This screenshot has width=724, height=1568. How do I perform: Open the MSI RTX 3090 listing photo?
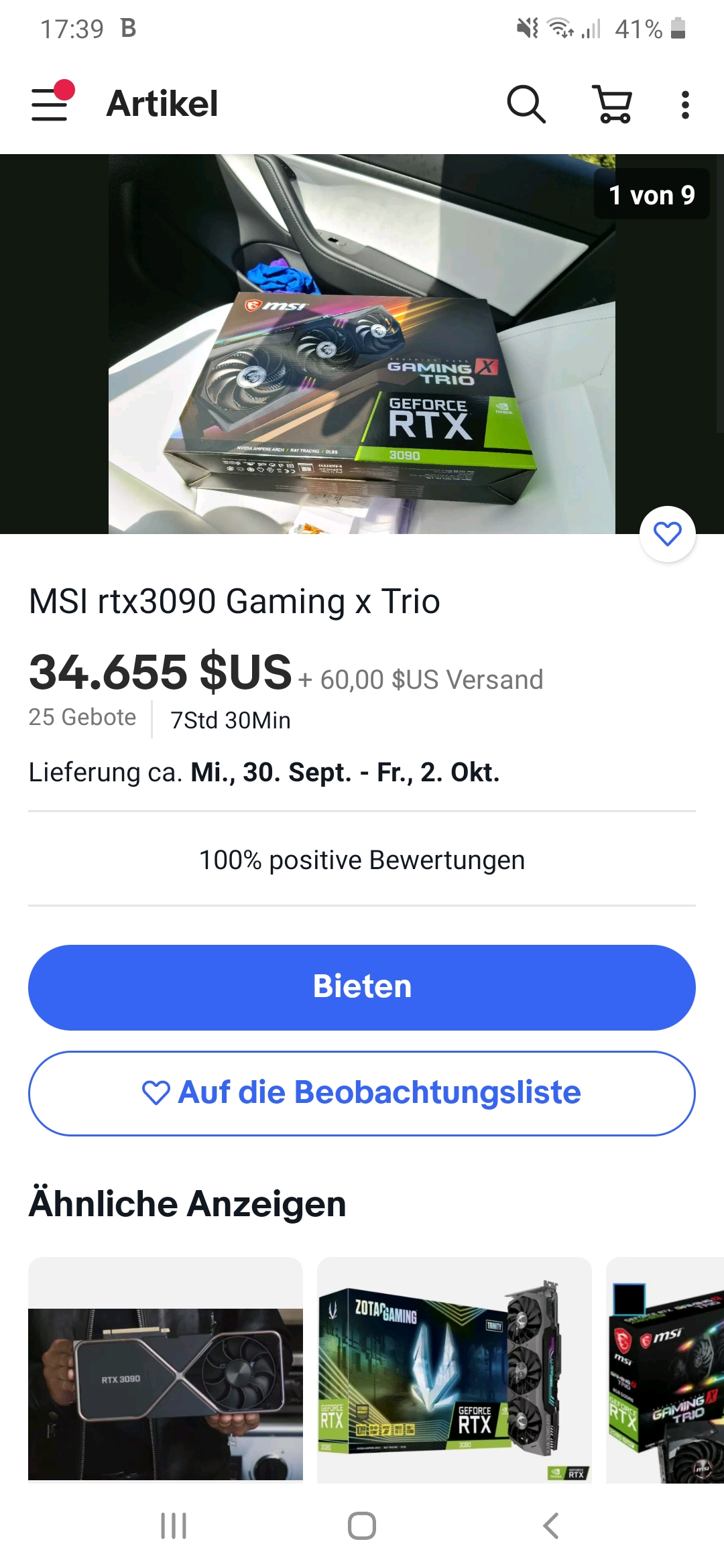tap(362, 344)
